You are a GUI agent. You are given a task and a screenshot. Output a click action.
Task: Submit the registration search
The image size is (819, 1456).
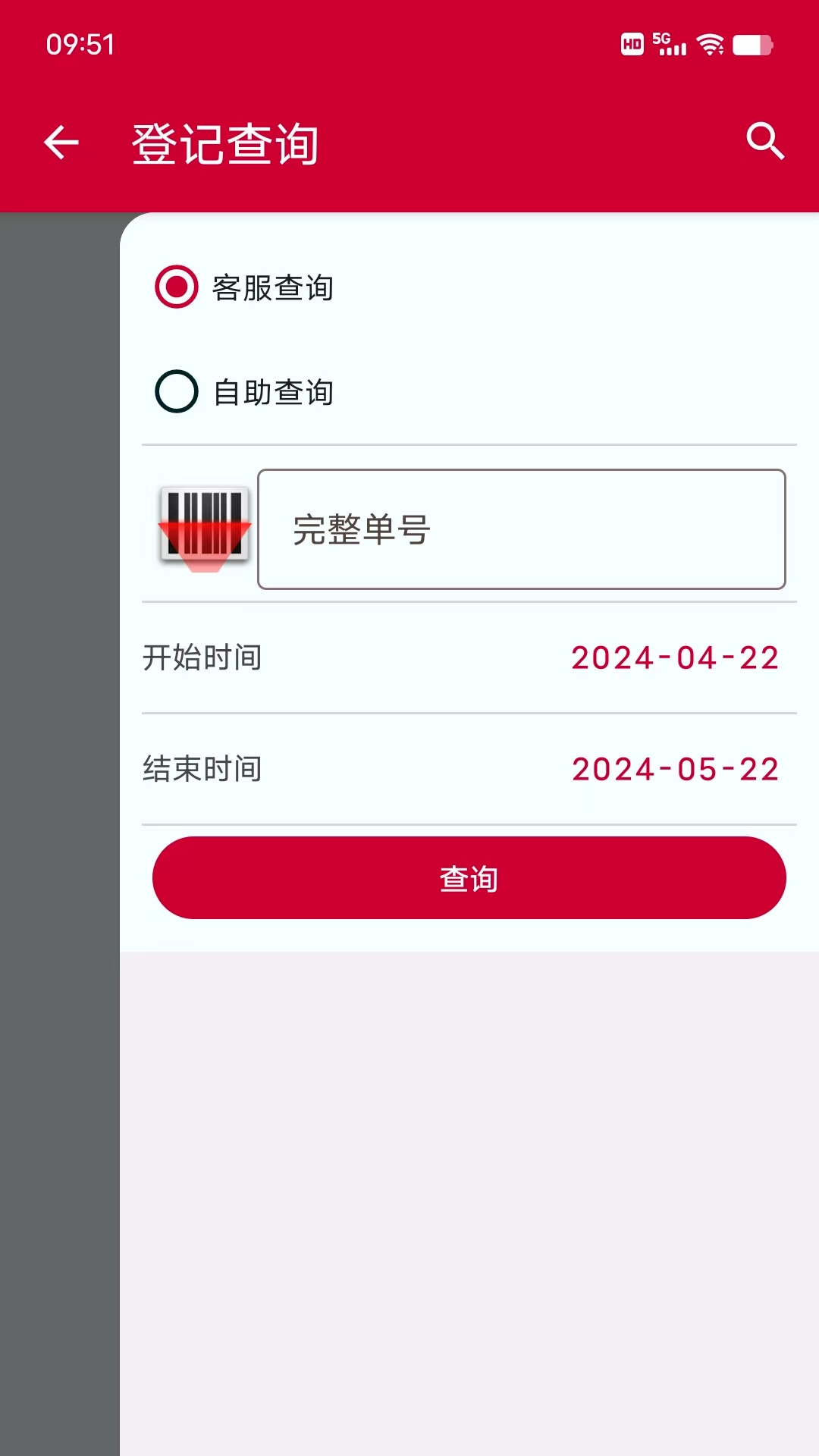click(467, 877)
